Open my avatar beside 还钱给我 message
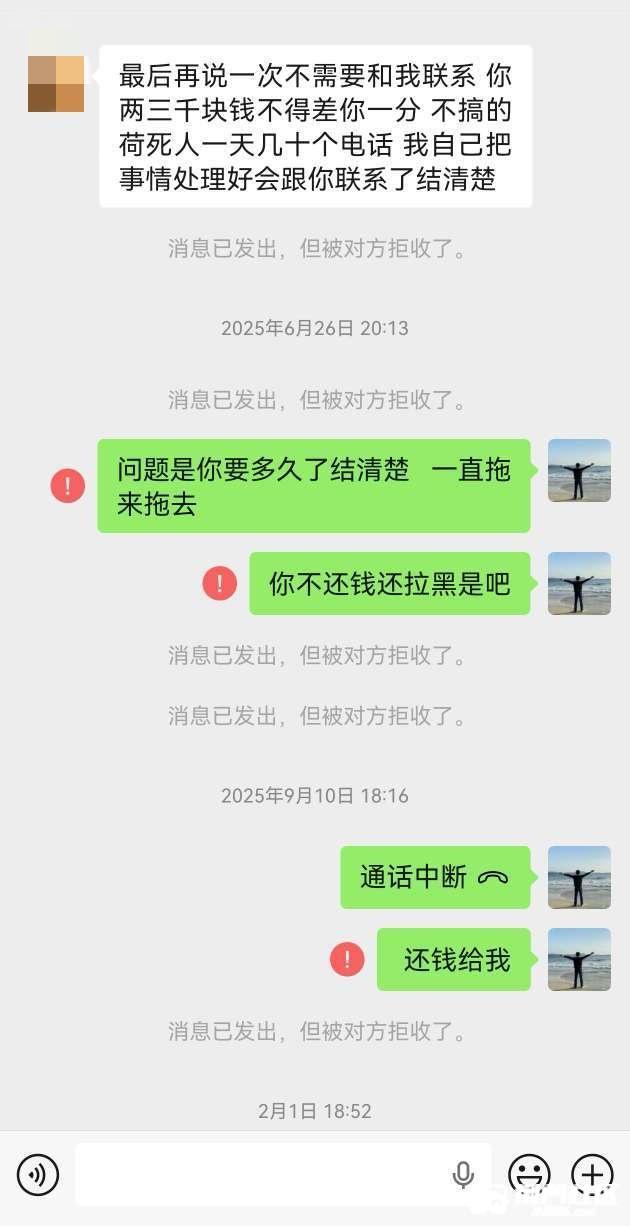The width and height of the screenshot is (630, 1226). (579, 960)
